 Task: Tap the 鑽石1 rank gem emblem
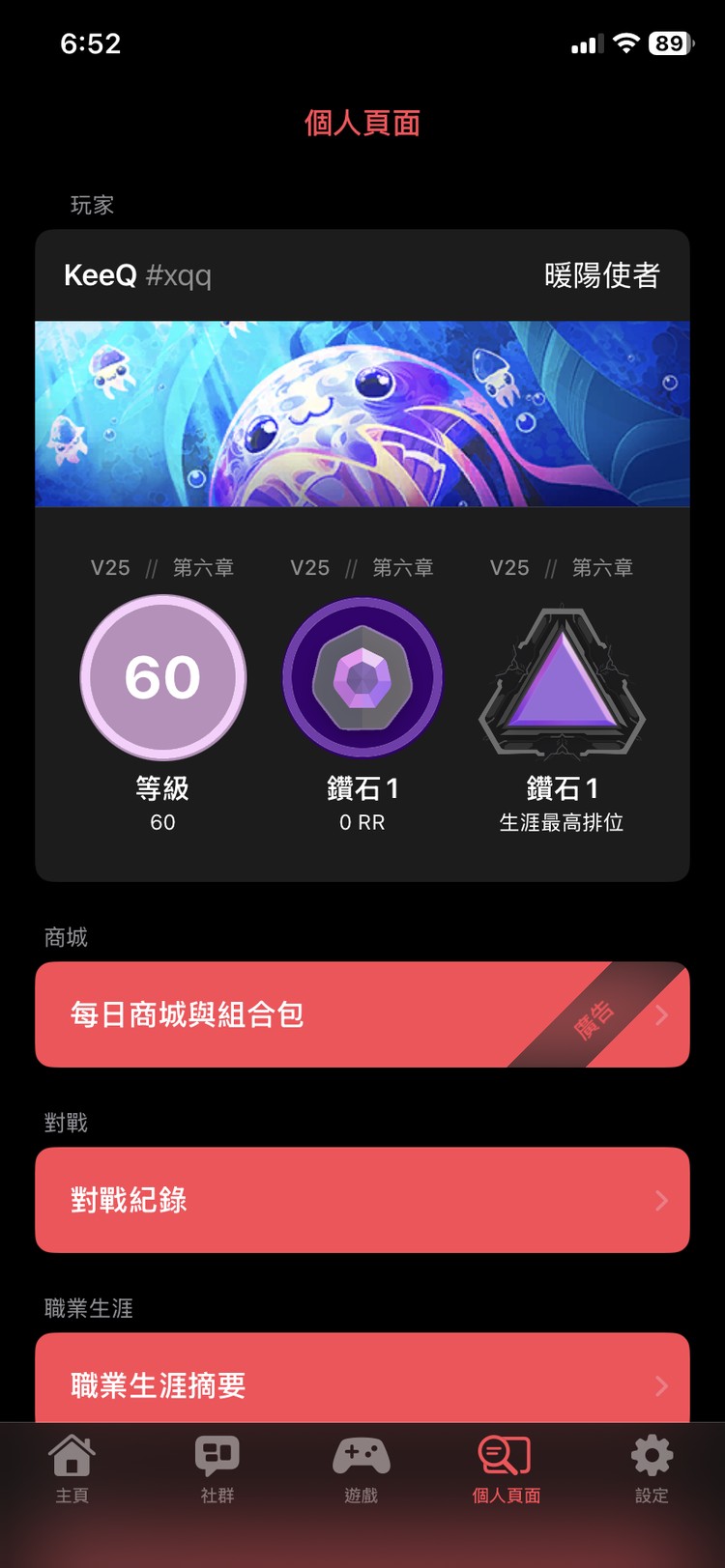[x=362, y=677]
